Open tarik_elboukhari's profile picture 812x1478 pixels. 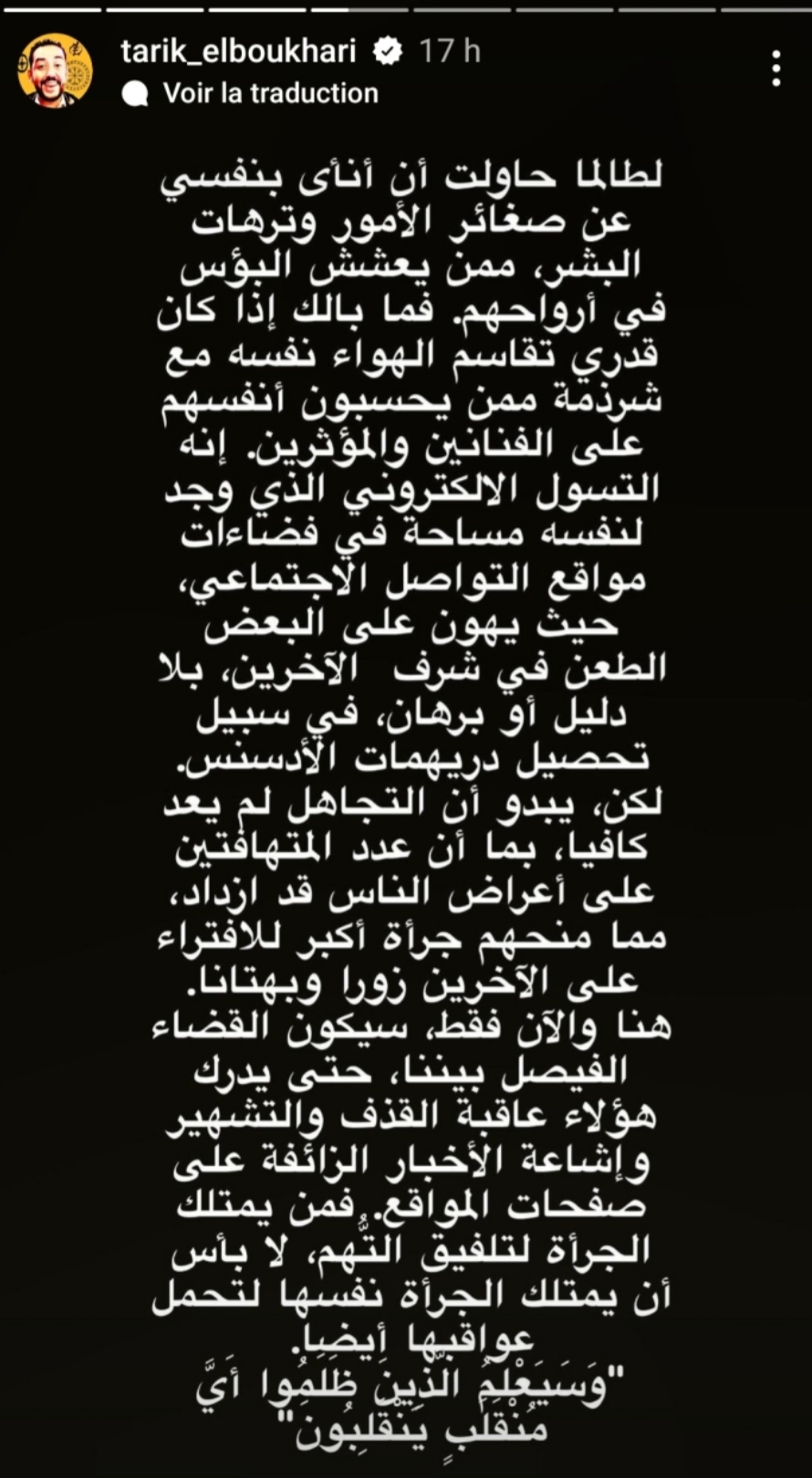pos(56,71)
